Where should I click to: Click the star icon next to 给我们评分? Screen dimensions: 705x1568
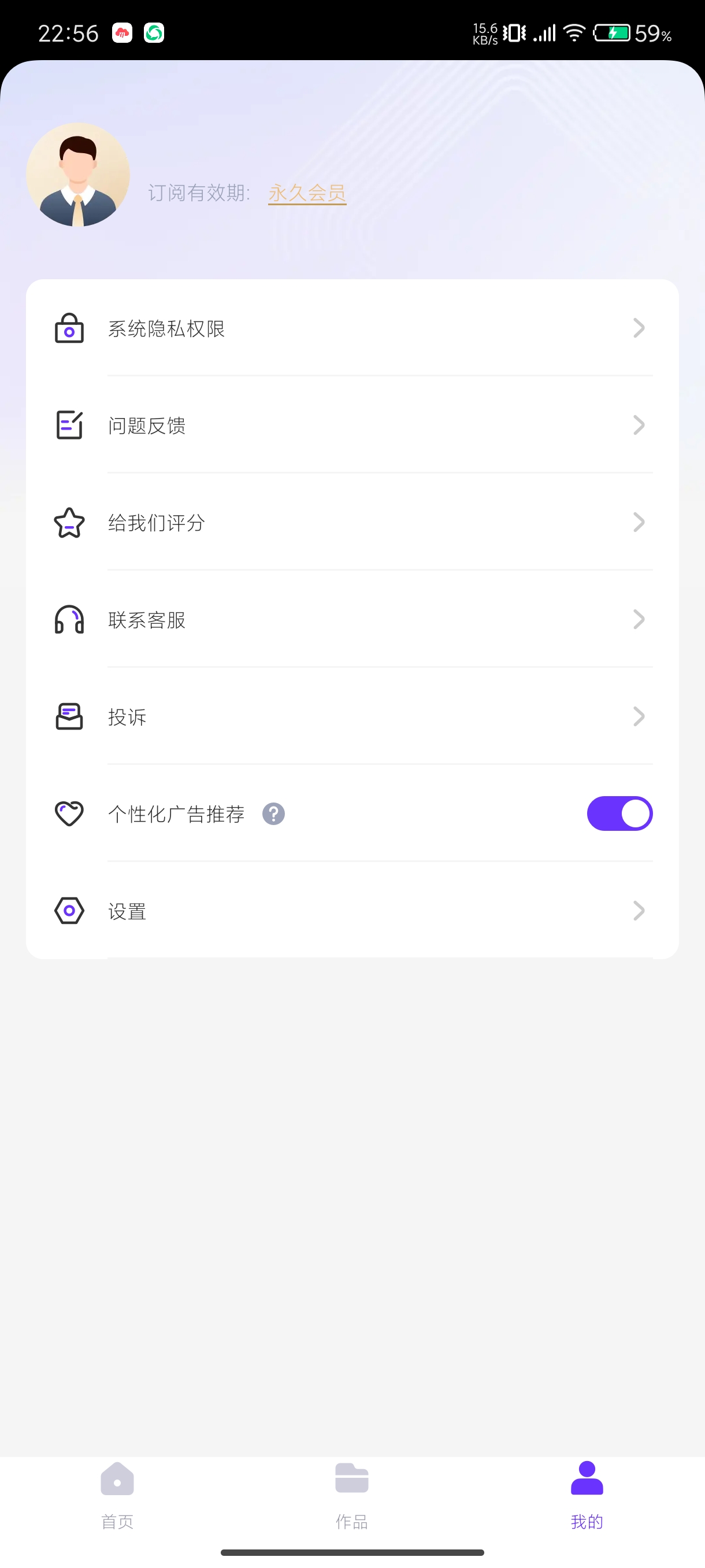[69, 522]
